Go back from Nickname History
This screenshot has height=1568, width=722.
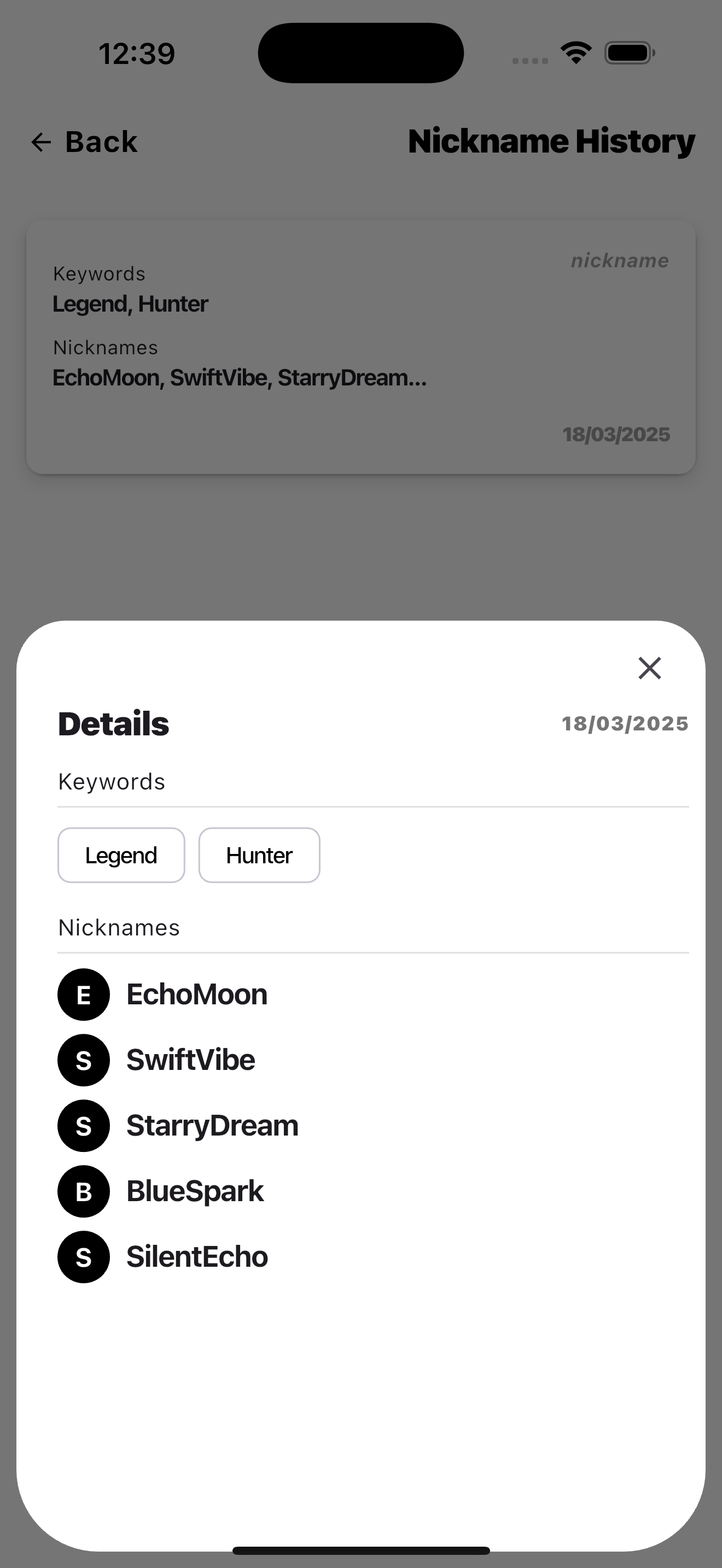[x=85, y=142]
